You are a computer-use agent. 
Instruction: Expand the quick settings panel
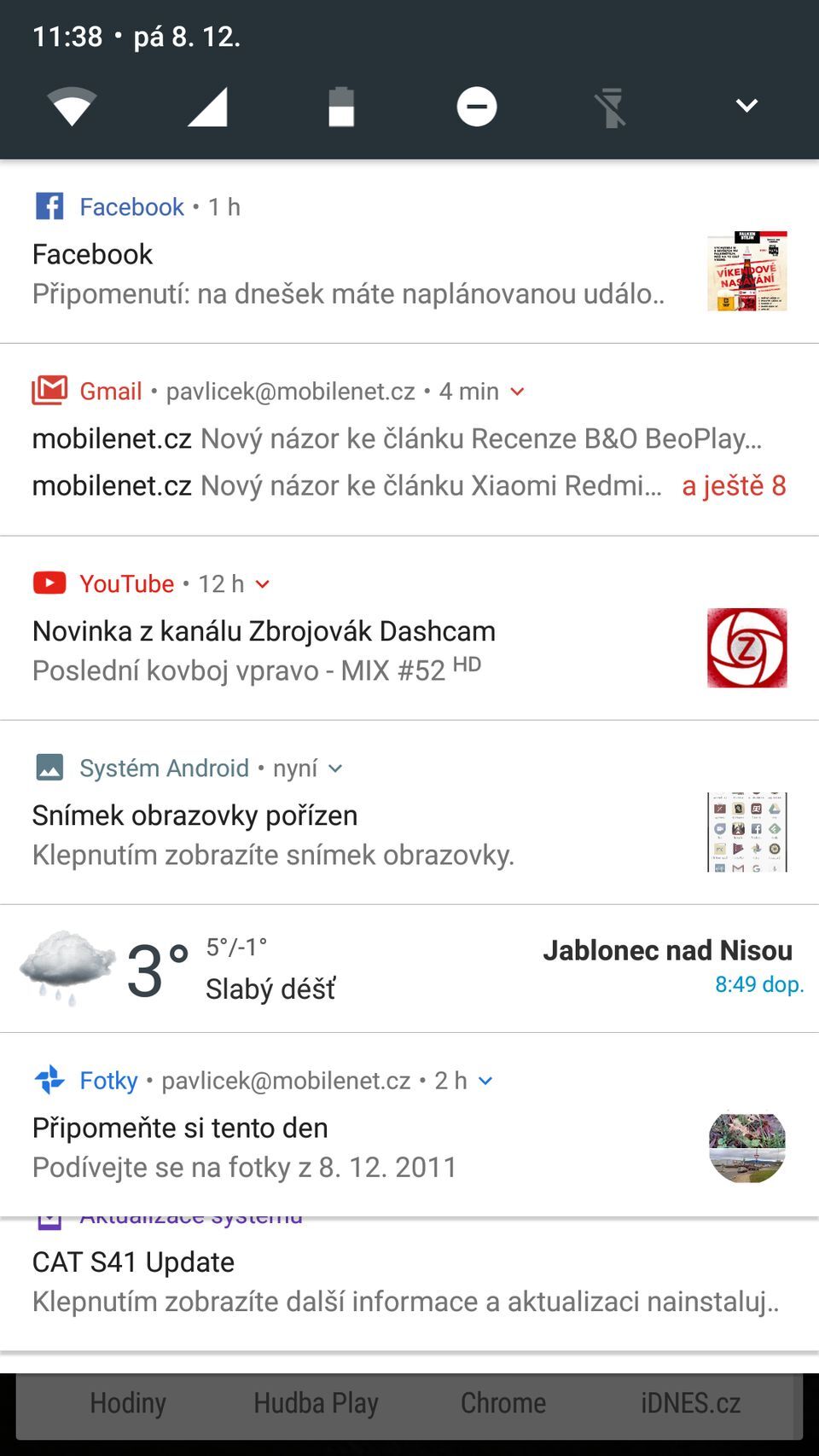(x=746, y=106)
